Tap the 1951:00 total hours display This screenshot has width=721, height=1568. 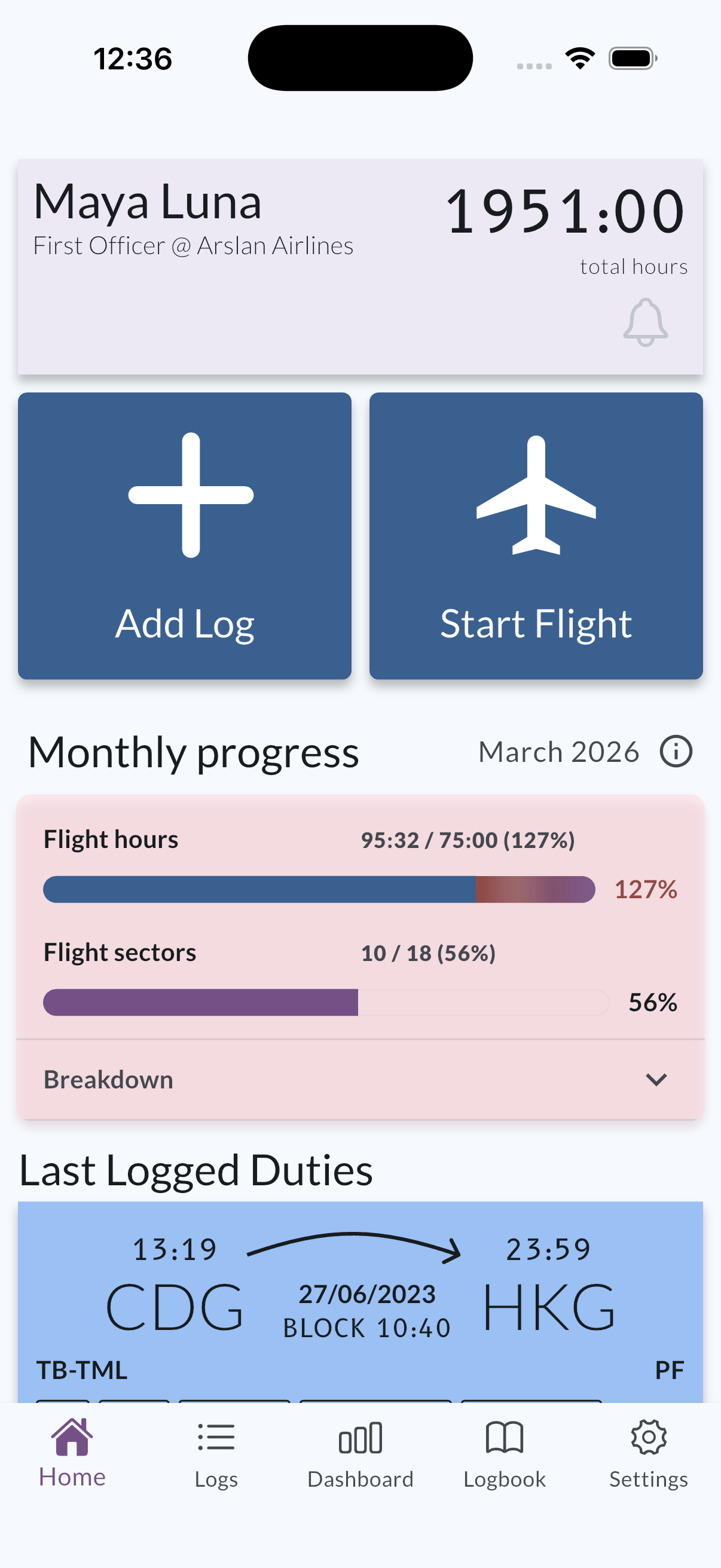[x=564, y=212]
